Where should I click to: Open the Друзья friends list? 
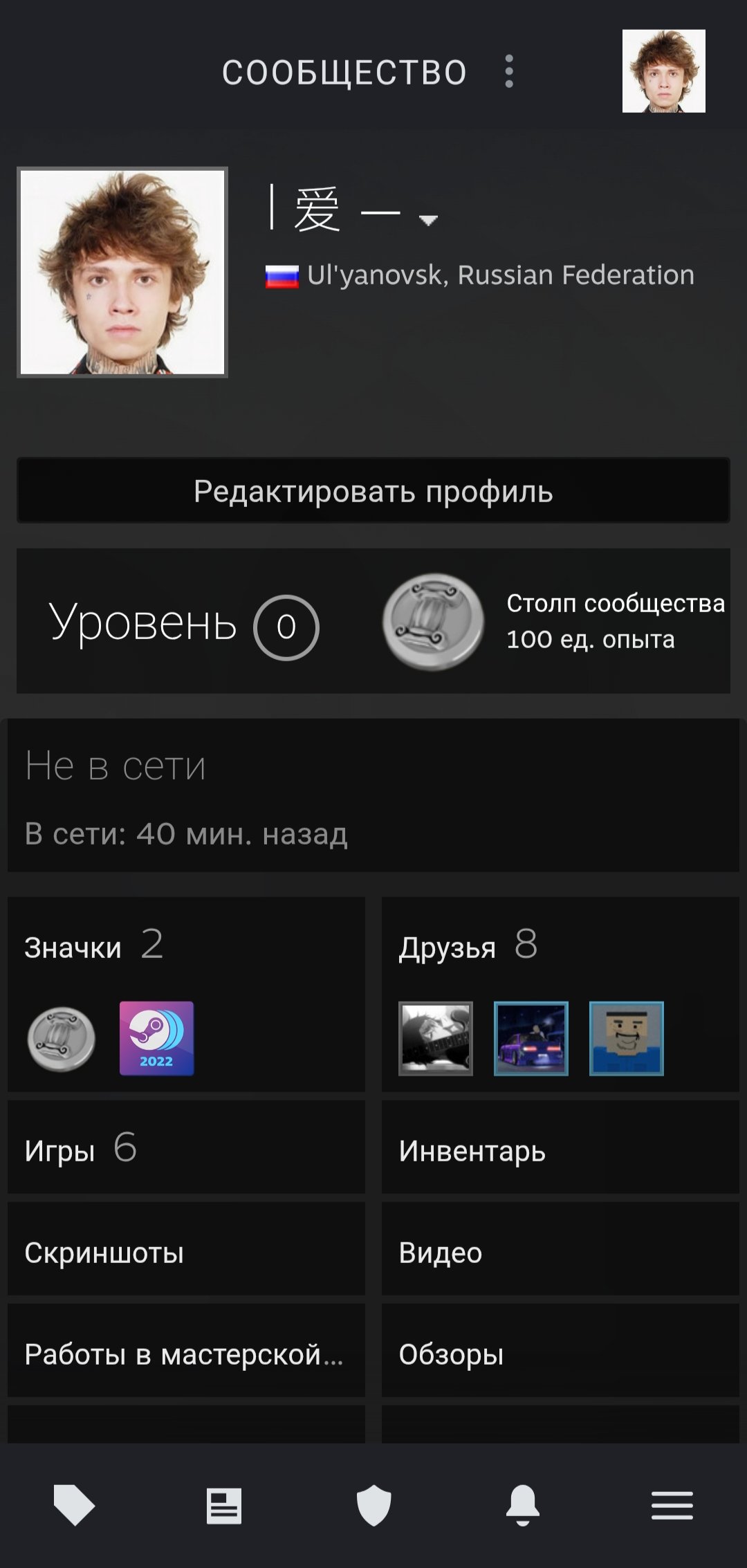point(448,948)
